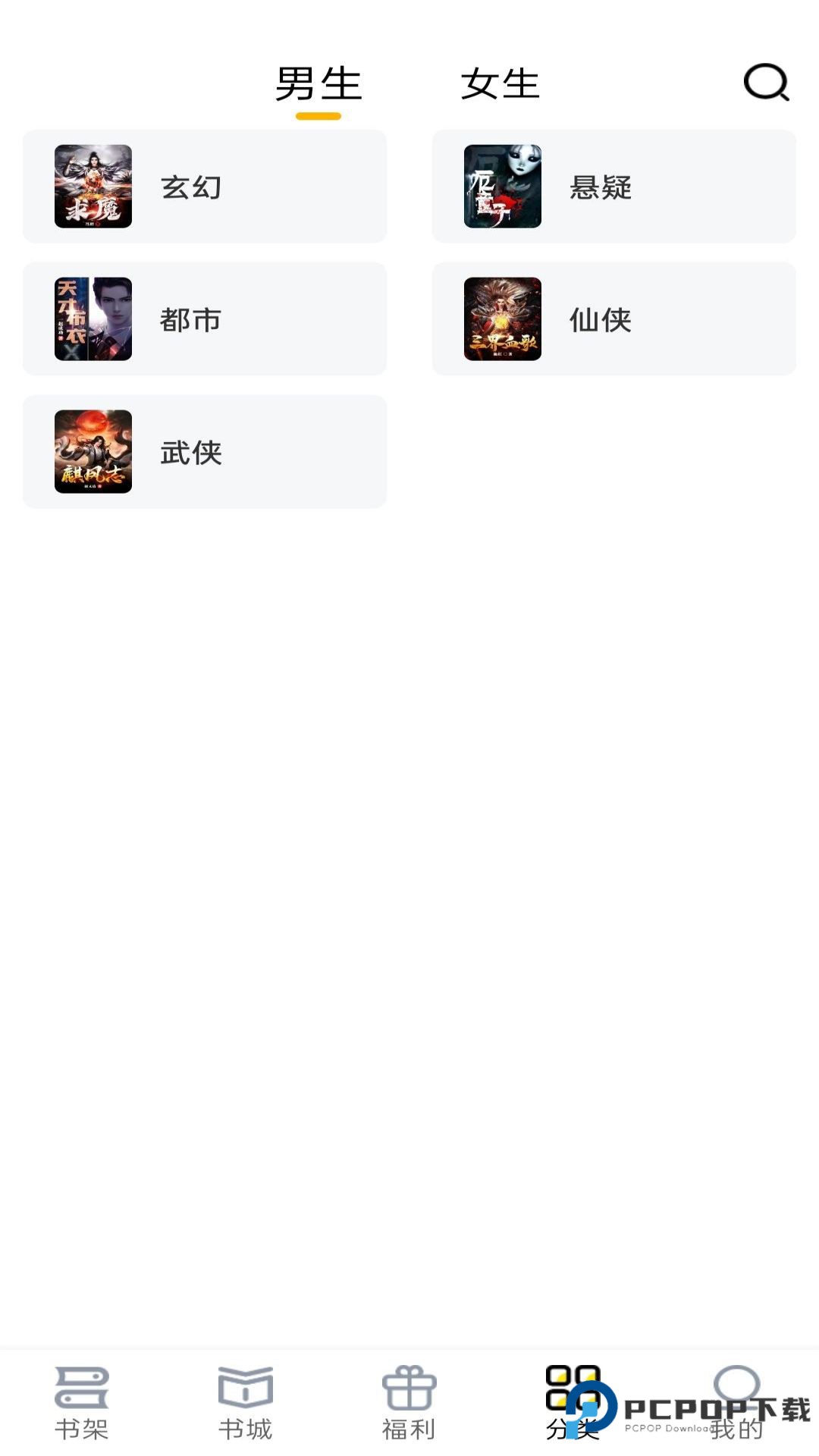This screenshot has height=1456, width=819.
Task: Click the magnifier glass top right
Action: click(x=766, y=83)
